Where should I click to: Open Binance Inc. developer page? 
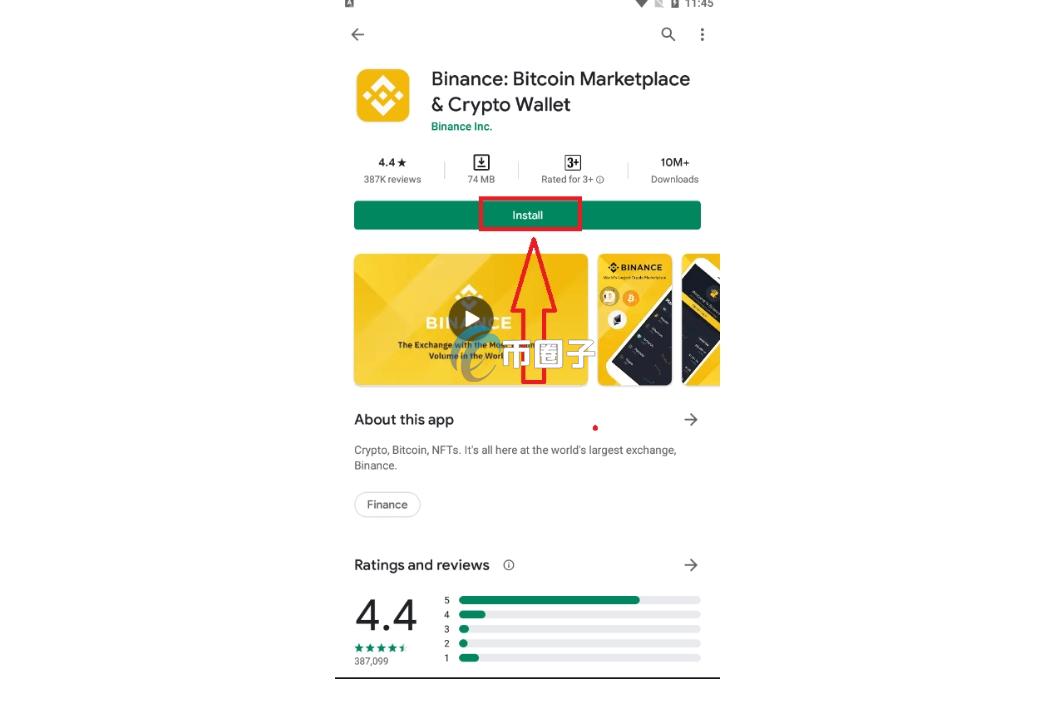click(461, 127)
